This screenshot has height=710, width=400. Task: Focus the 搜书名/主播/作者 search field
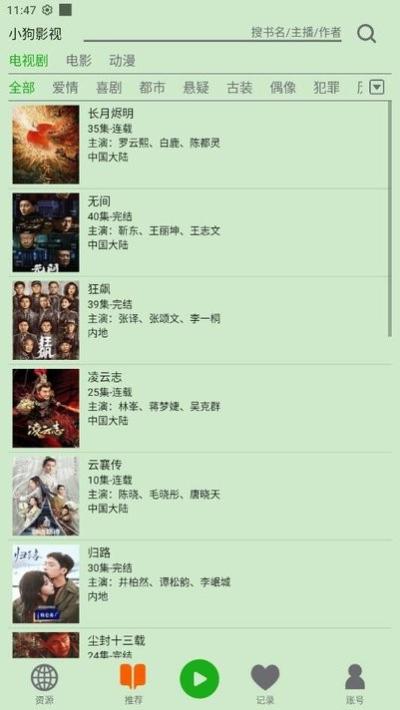tap(212, 33)
